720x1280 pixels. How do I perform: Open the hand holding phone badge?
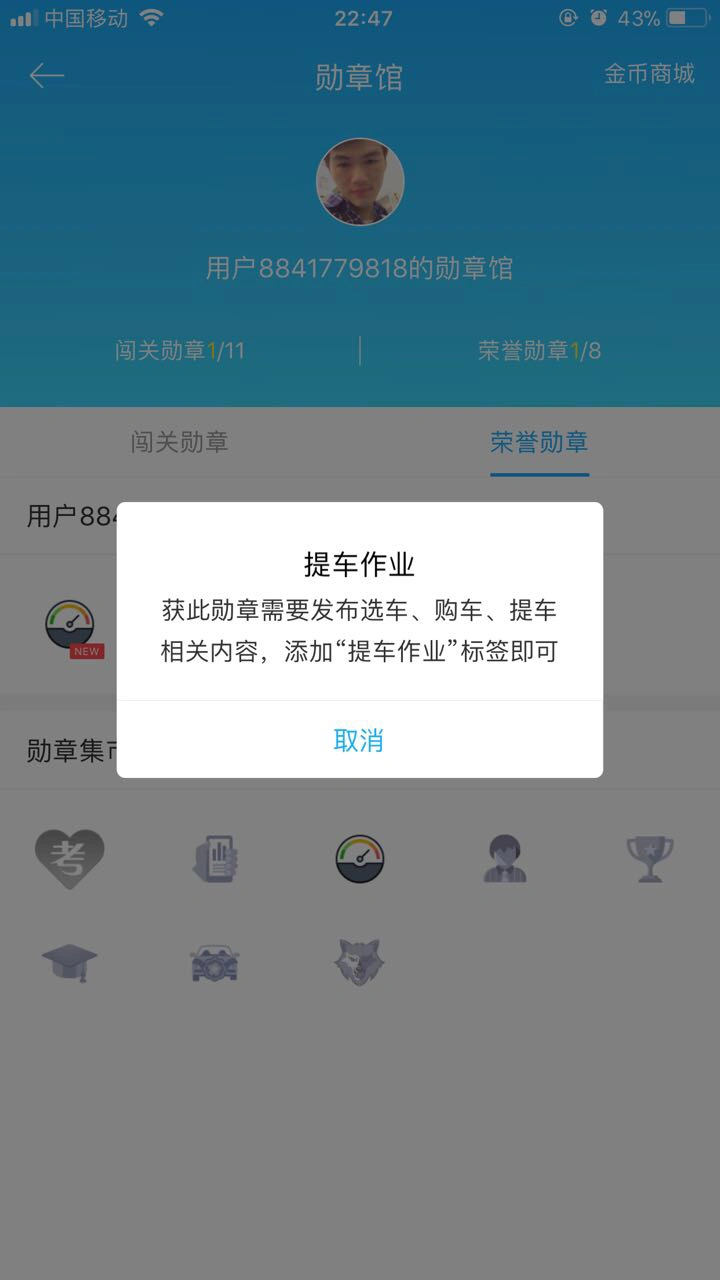[x=214, y=858]
